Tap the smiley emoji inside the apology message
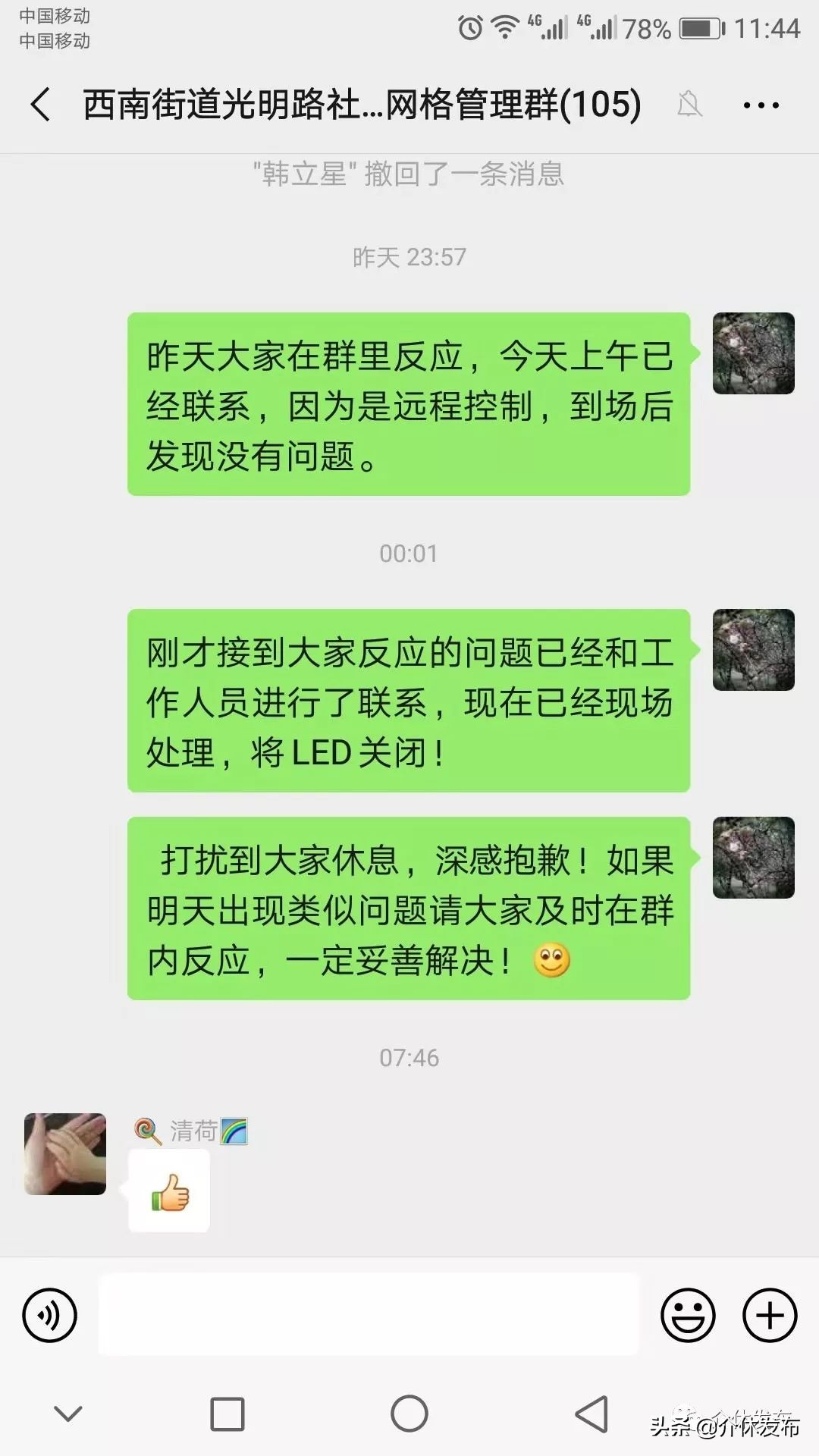Screen dimensions: 819x1456 click(x=550, y=962)
